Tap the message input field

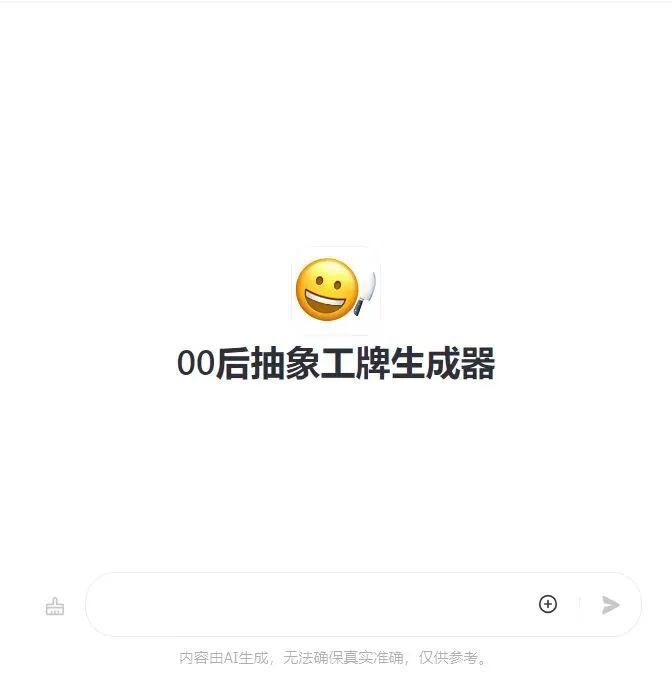[x=310, y=604]
